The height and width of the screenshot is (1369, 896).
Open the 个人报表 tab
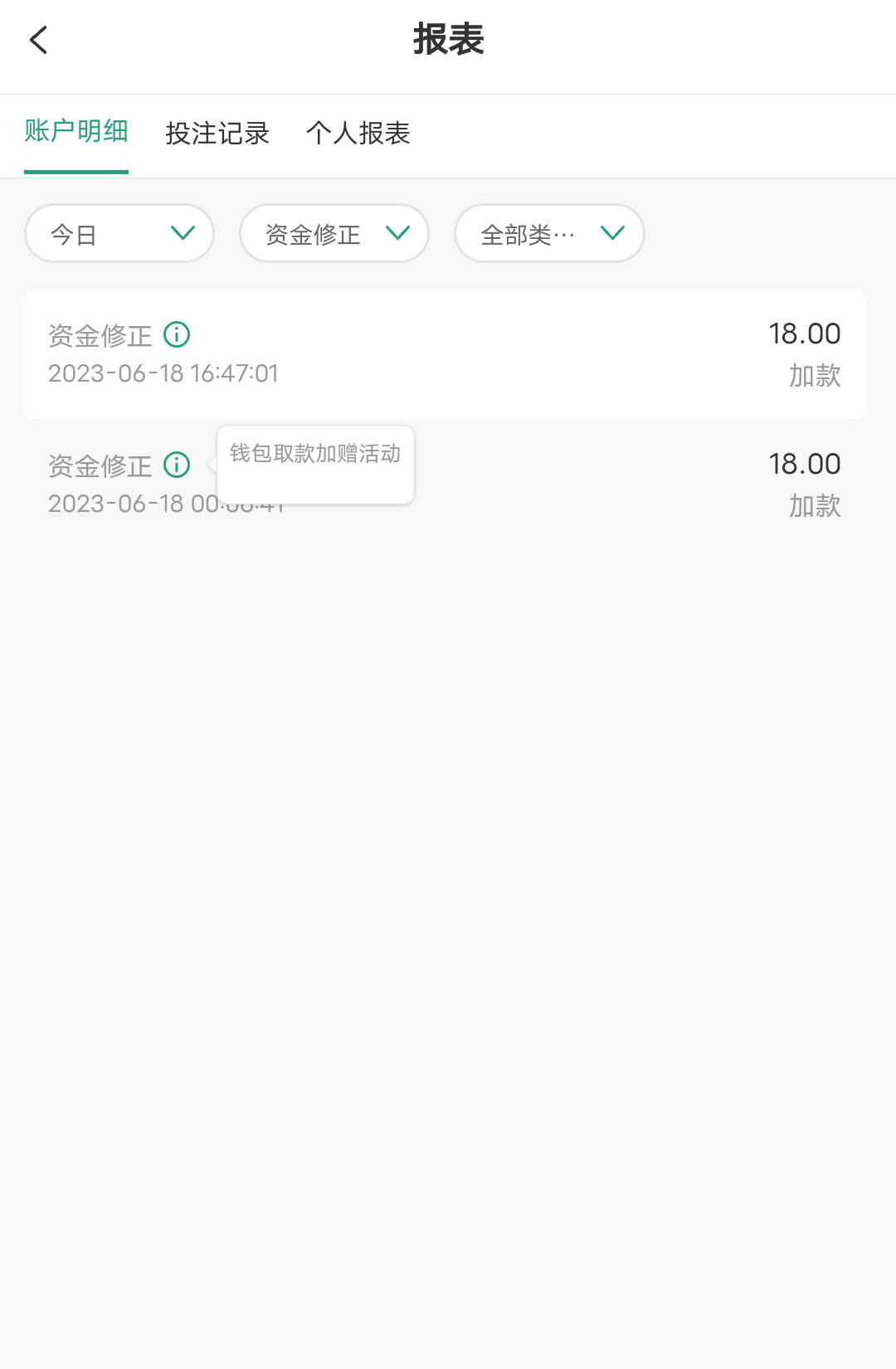click(x=358, y=134)
